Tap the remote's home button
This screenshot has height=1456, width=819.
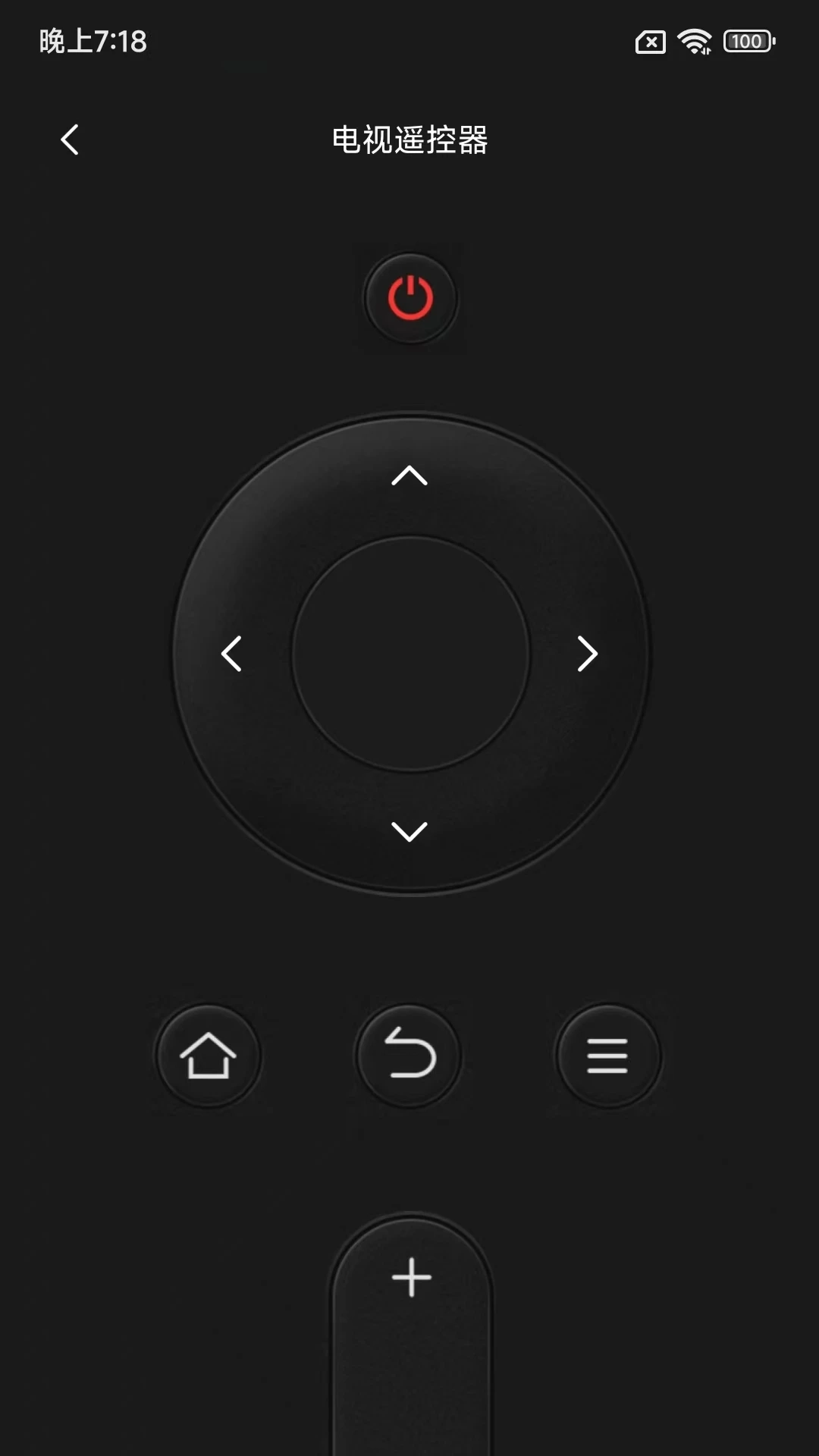pos(208,1056)
